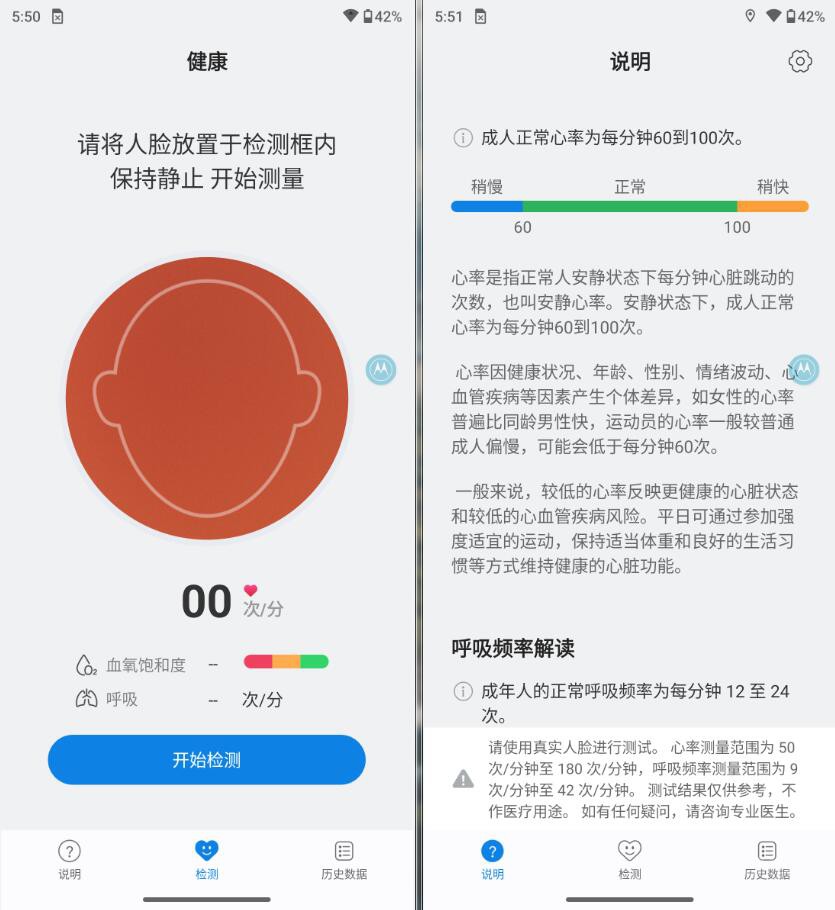Select the 说明 tab on the 说明 screen
The width and height of the screenshot is (835, 910).
492,859
